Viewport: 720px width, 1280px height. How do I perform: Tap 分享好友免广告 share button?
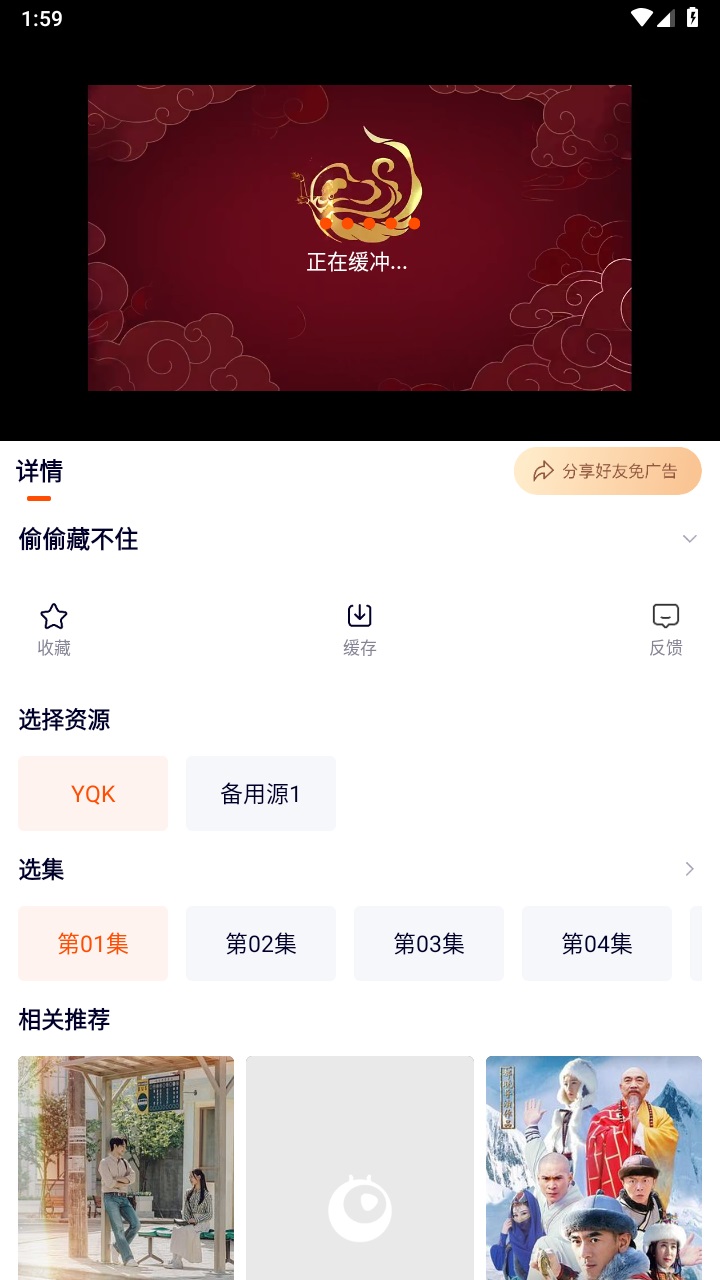tap(607, 471)
